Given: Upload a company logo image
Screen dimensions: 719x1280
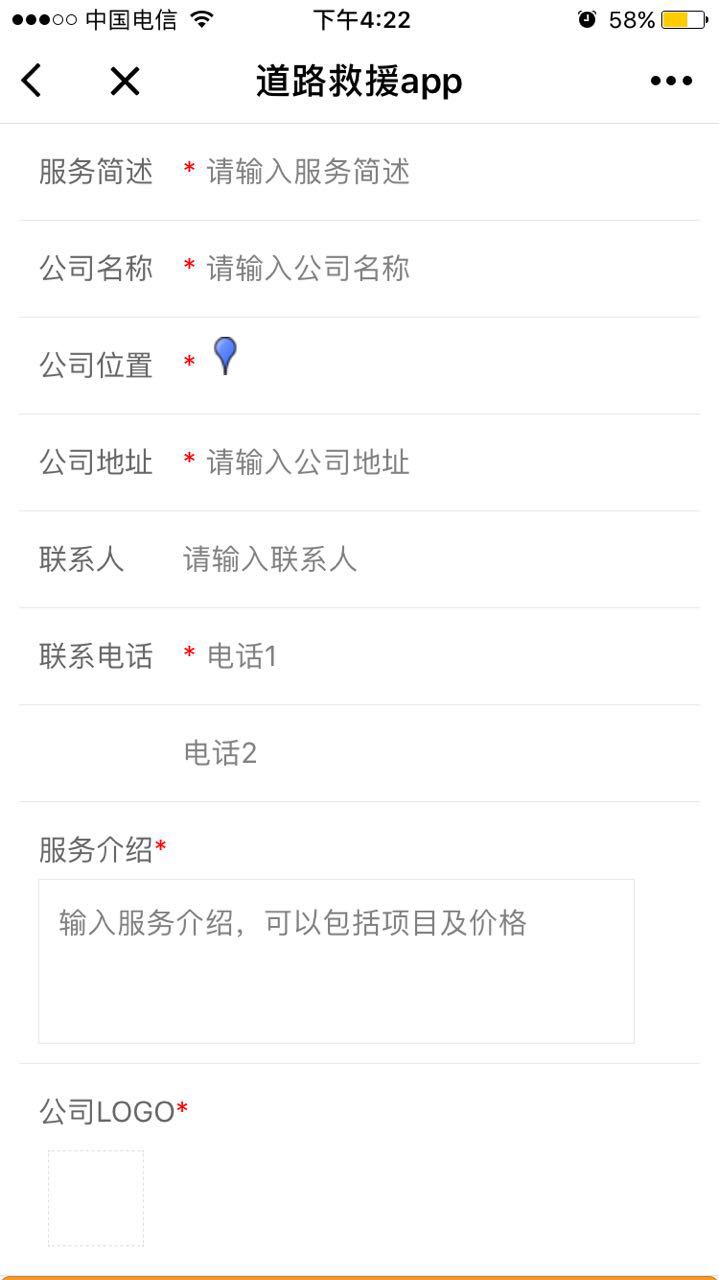Looking at the screenshot, I should 96,1198.
